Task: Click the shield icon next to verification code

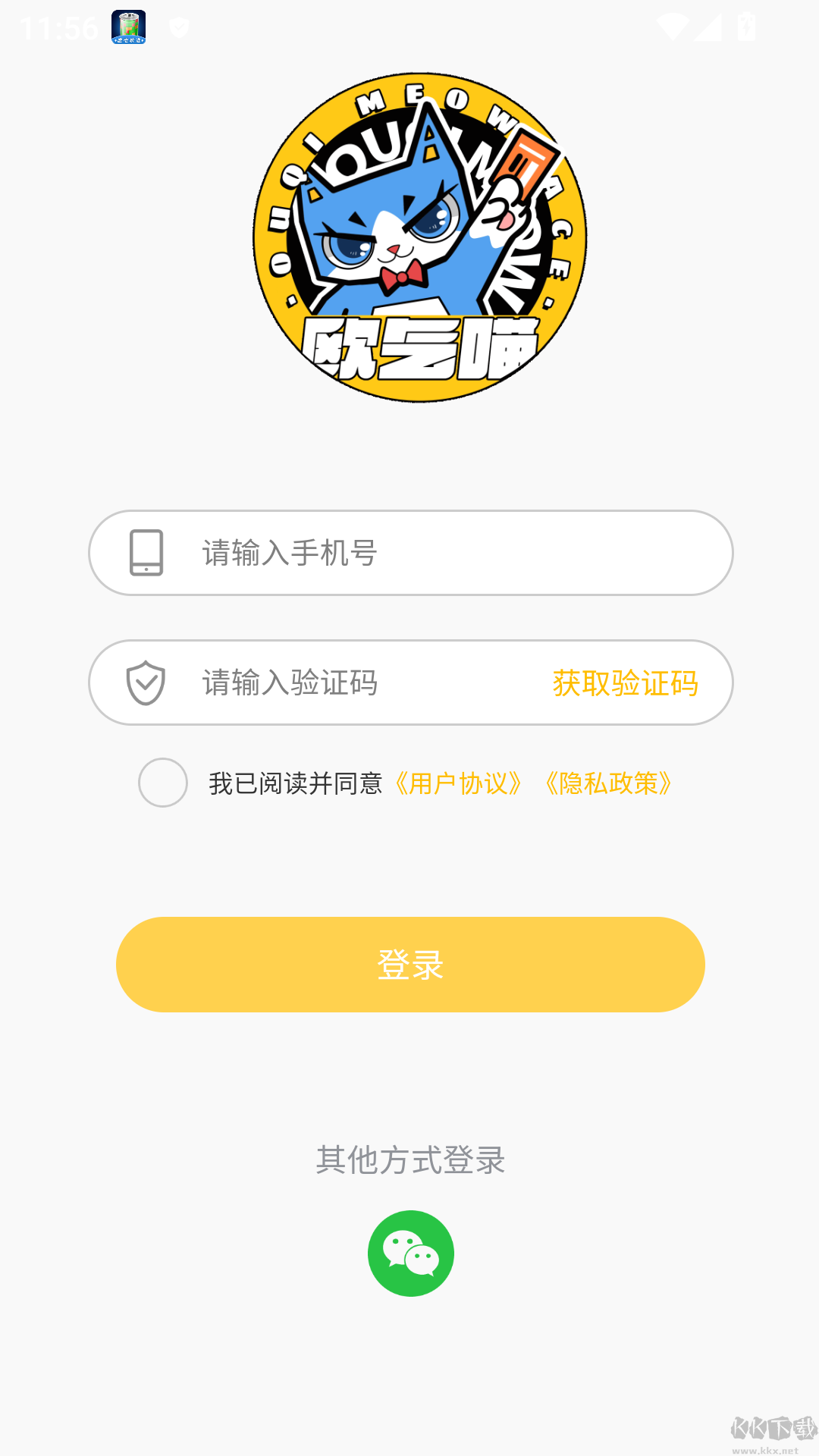Action: (x=147, y=682)
